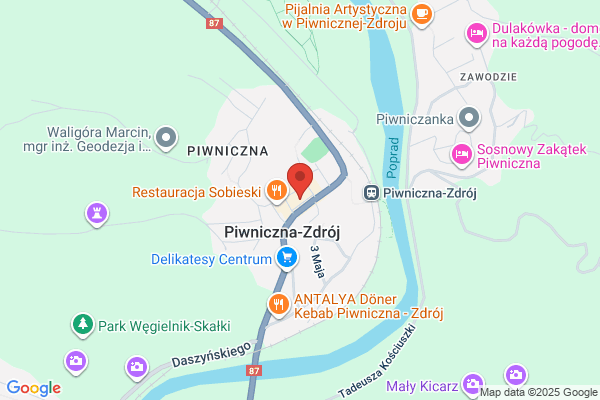Open ANTALYA Döner Kebab place pin
The width and height of the screenshot is (600, 400).
279,305
